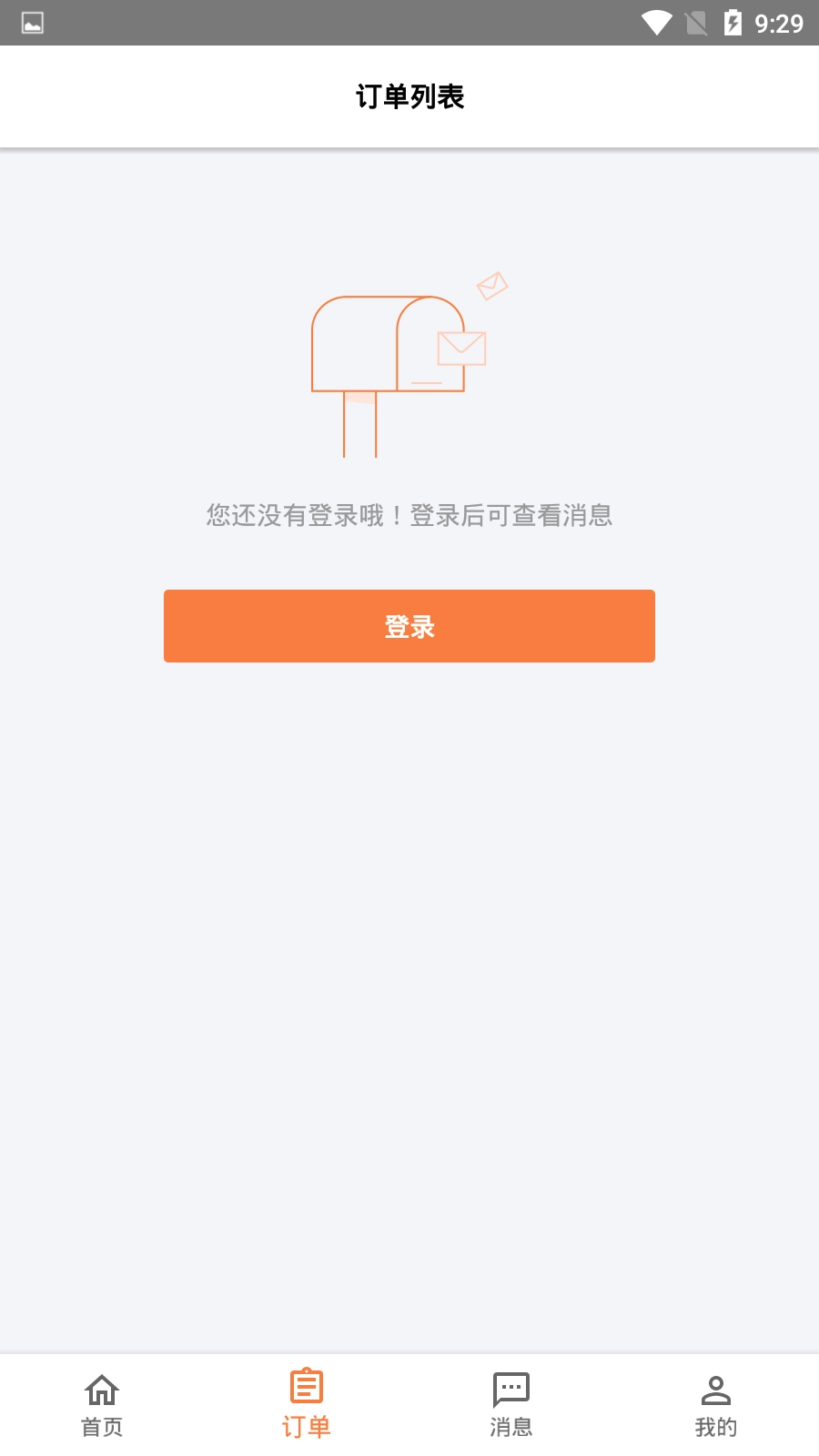
Task: Go to the 我的 profile tab
Action: (716, 1405)
